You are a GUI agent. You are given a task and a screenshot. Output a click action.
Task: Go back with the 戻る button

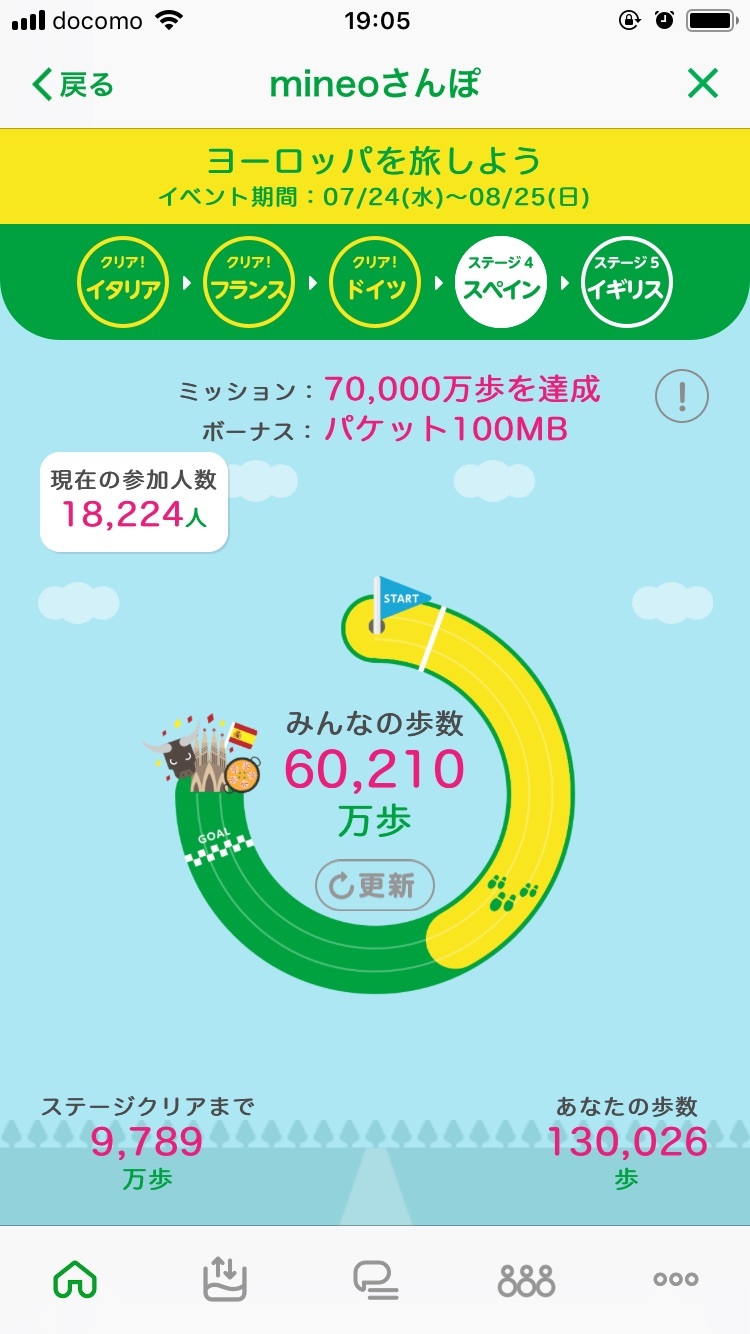(x=73, y=85)
